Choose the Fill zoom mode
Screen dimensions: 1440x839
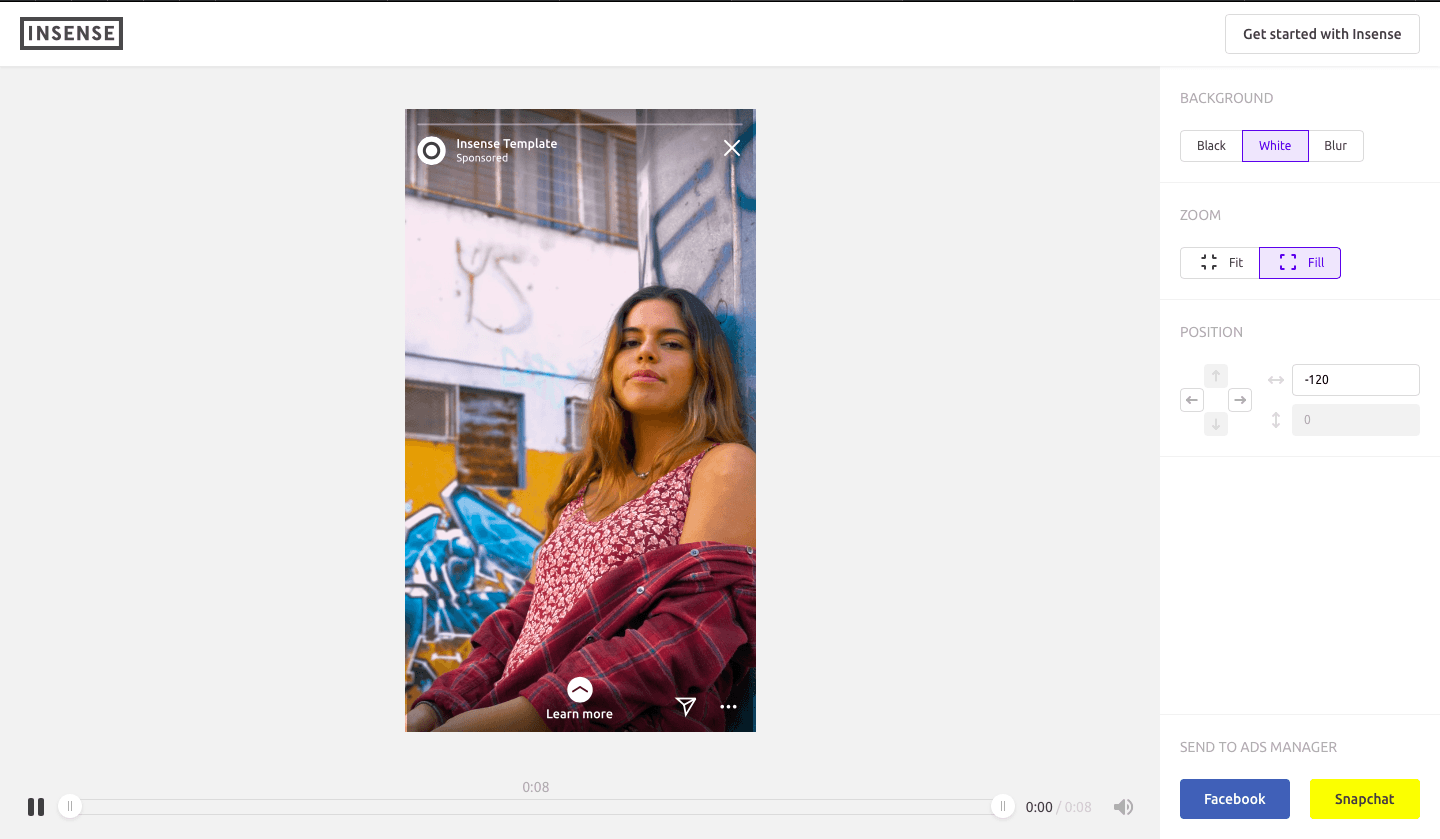(x=1300, y=263)
